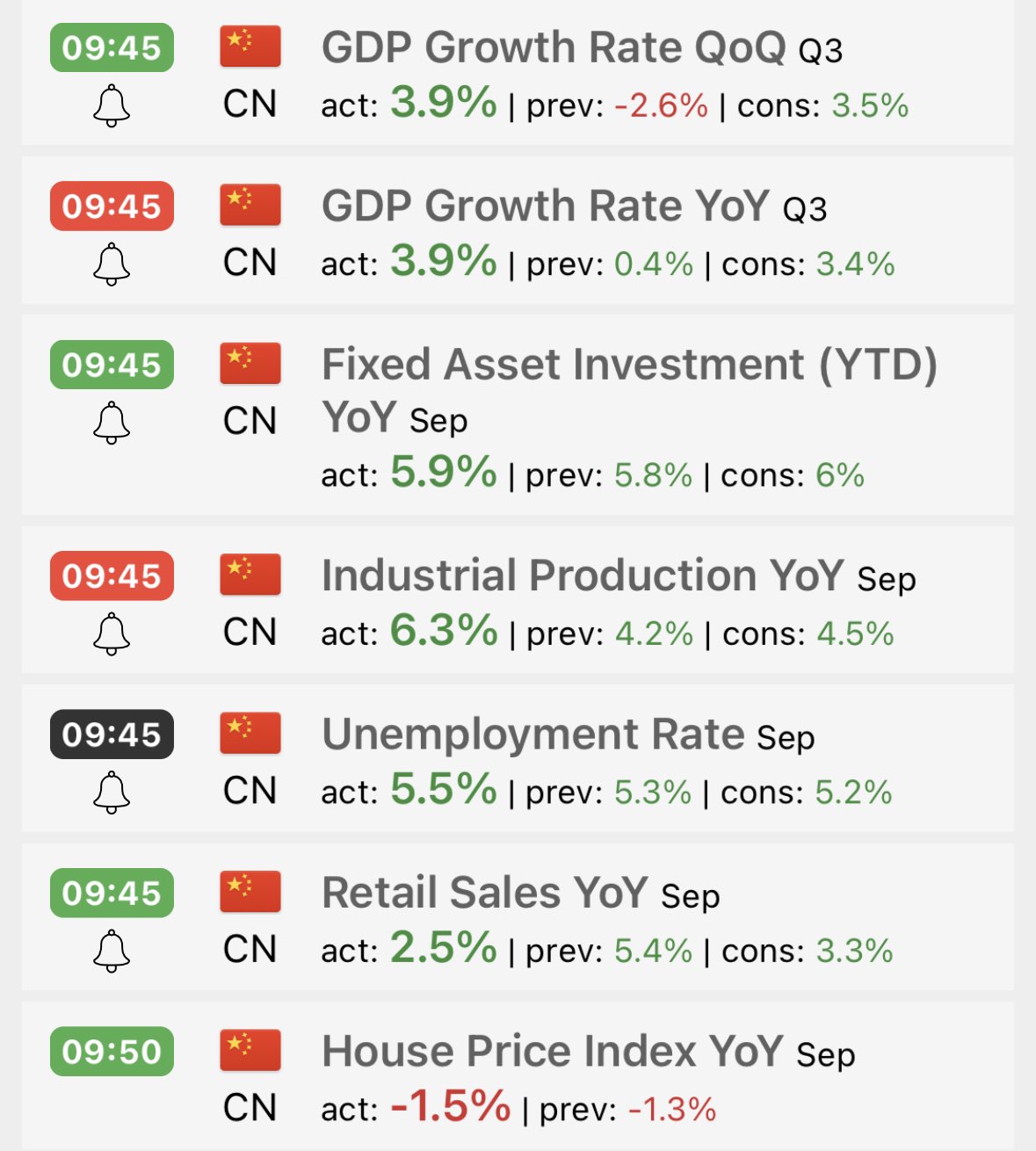Set alert bell for GDP Growth Rate QoQ
This screenshot has height=1151, width=1036.
[x=112, y=106]
